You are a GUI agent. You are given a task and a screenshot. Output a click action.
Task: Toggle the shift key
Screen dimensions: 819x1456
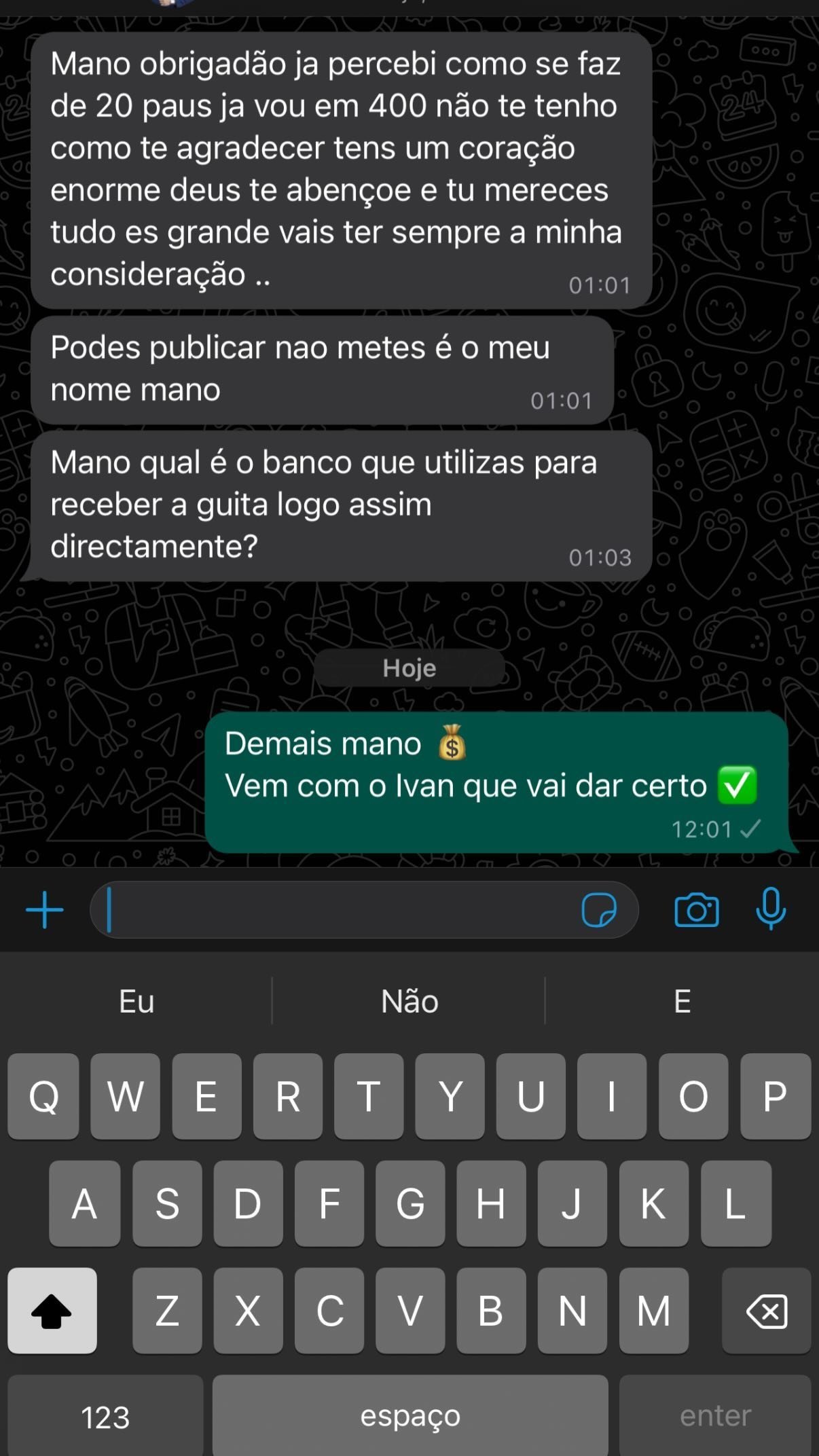pyautogui.click(x=52, y=1311)
